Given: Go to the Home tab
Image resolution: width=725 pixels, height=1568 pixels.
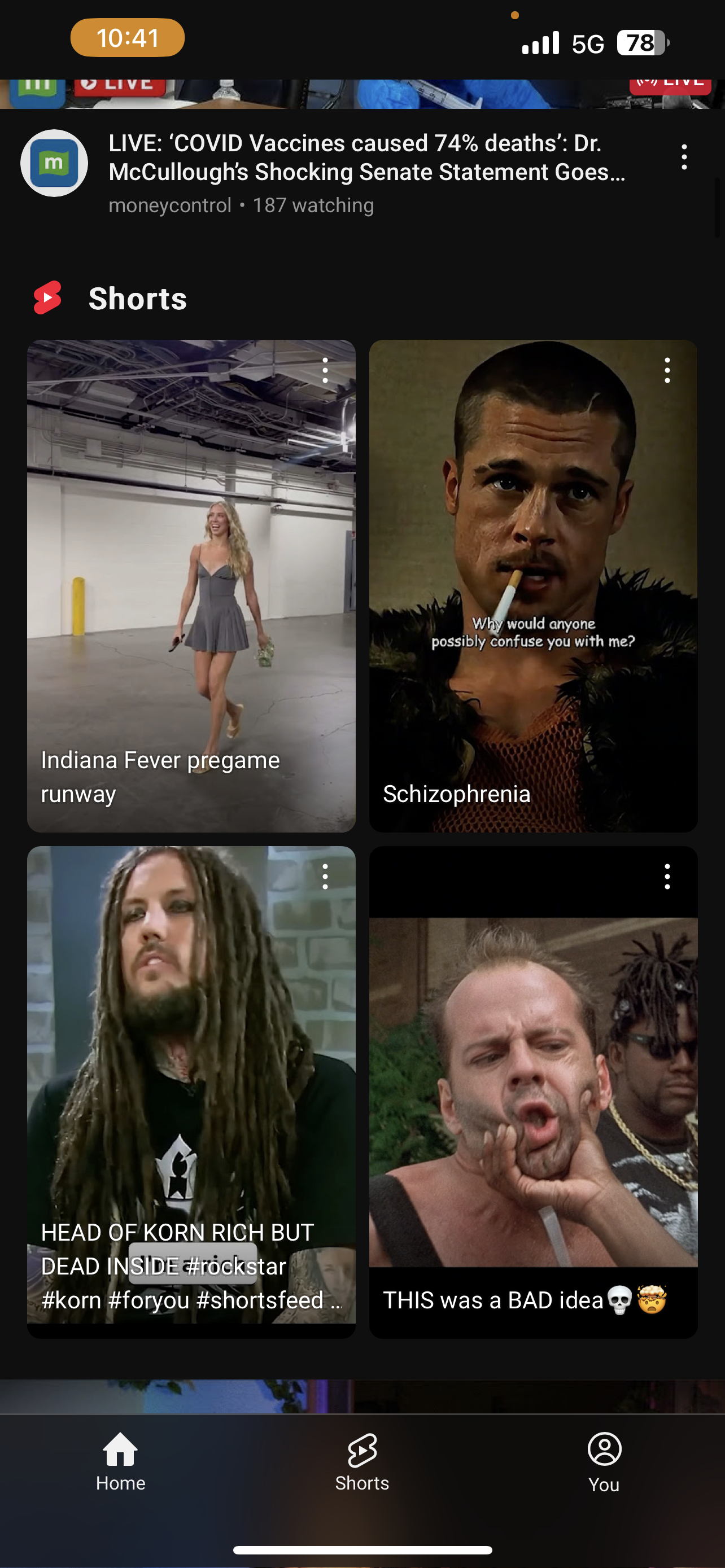Looking at the screenshot, I should click(x=120, y=1461).
